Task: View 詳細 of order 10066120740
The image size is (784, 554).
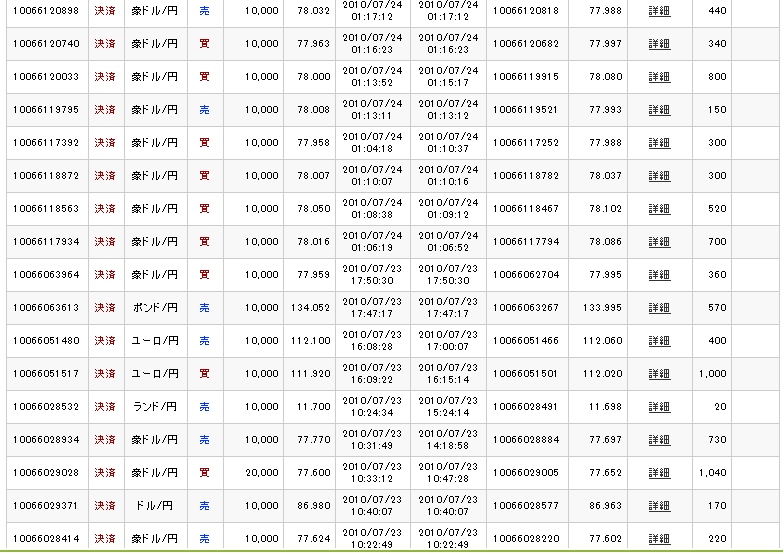Action: tap(659, 44)
